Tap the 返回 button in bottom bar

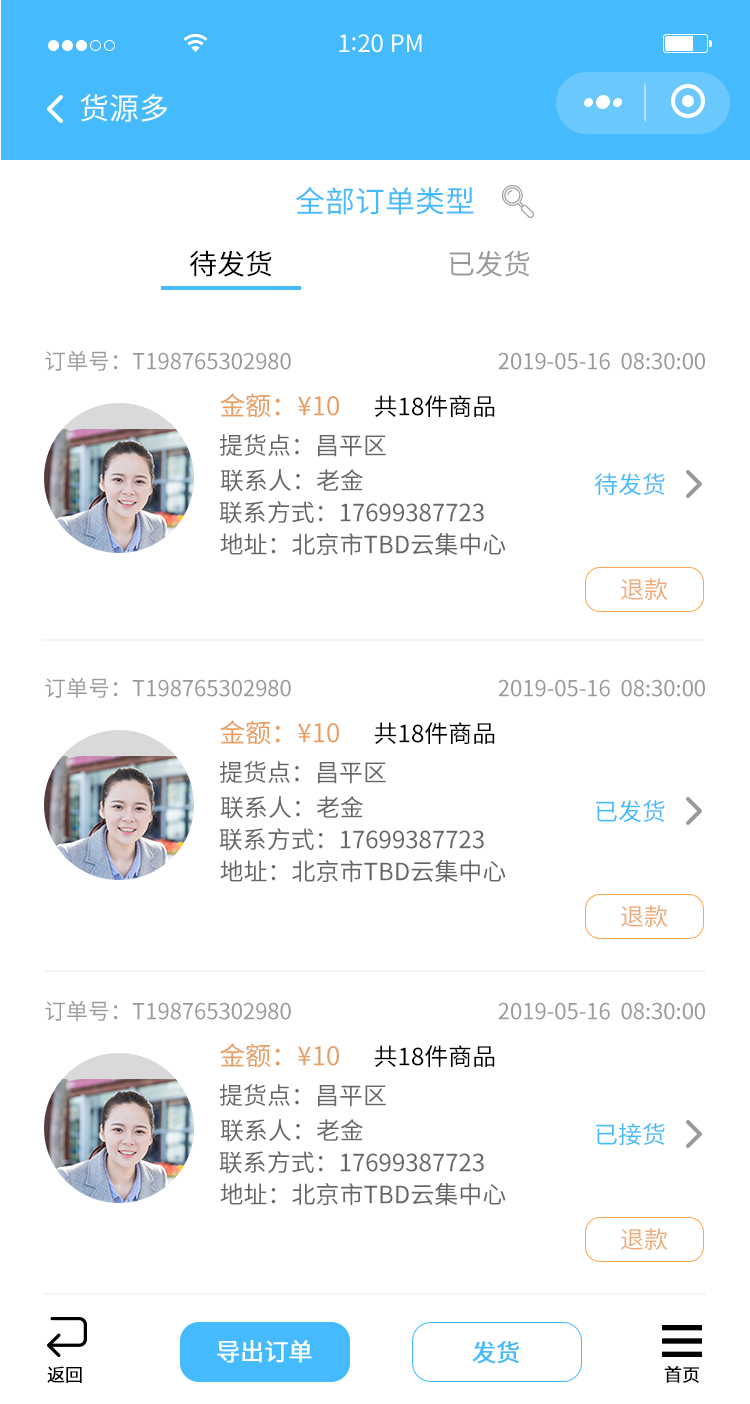pos(66,1350)
